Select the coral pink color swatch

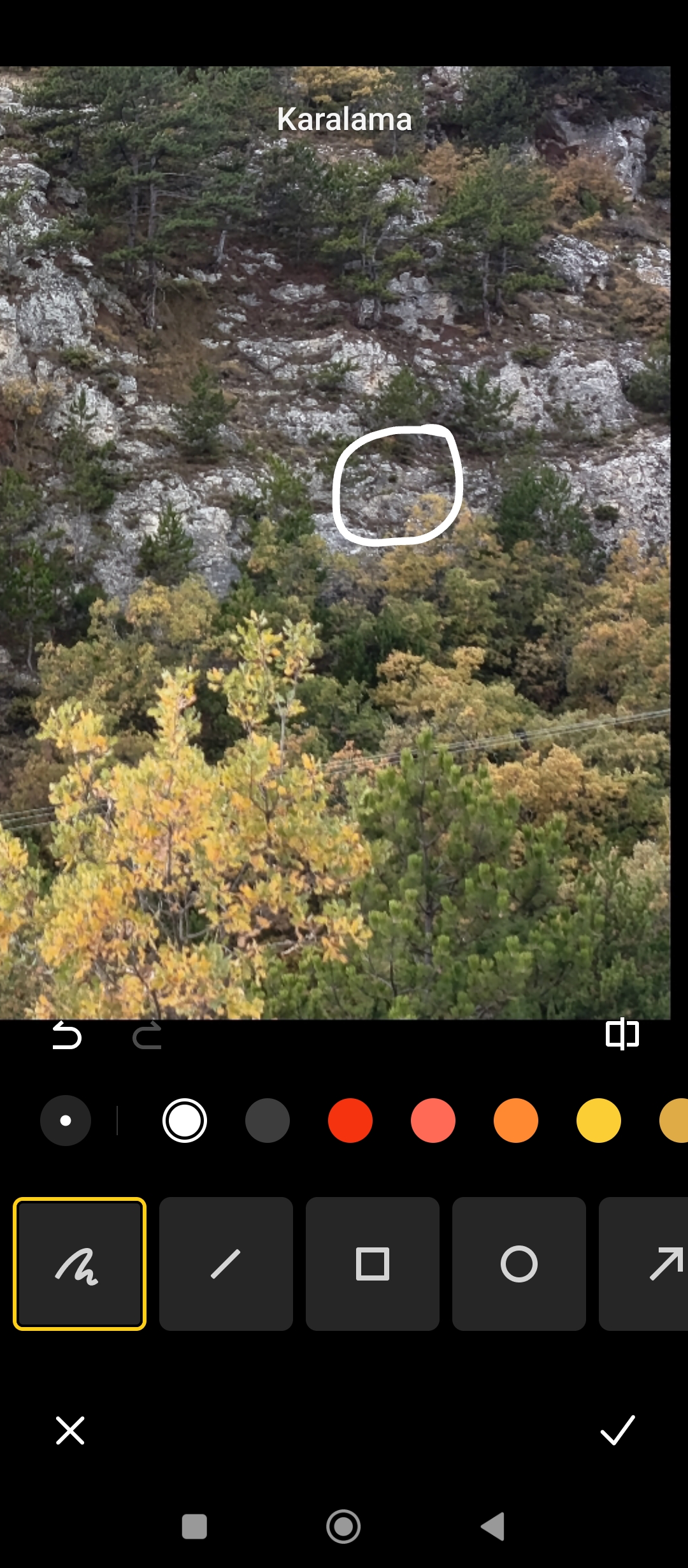click(x=433, y=1121)
